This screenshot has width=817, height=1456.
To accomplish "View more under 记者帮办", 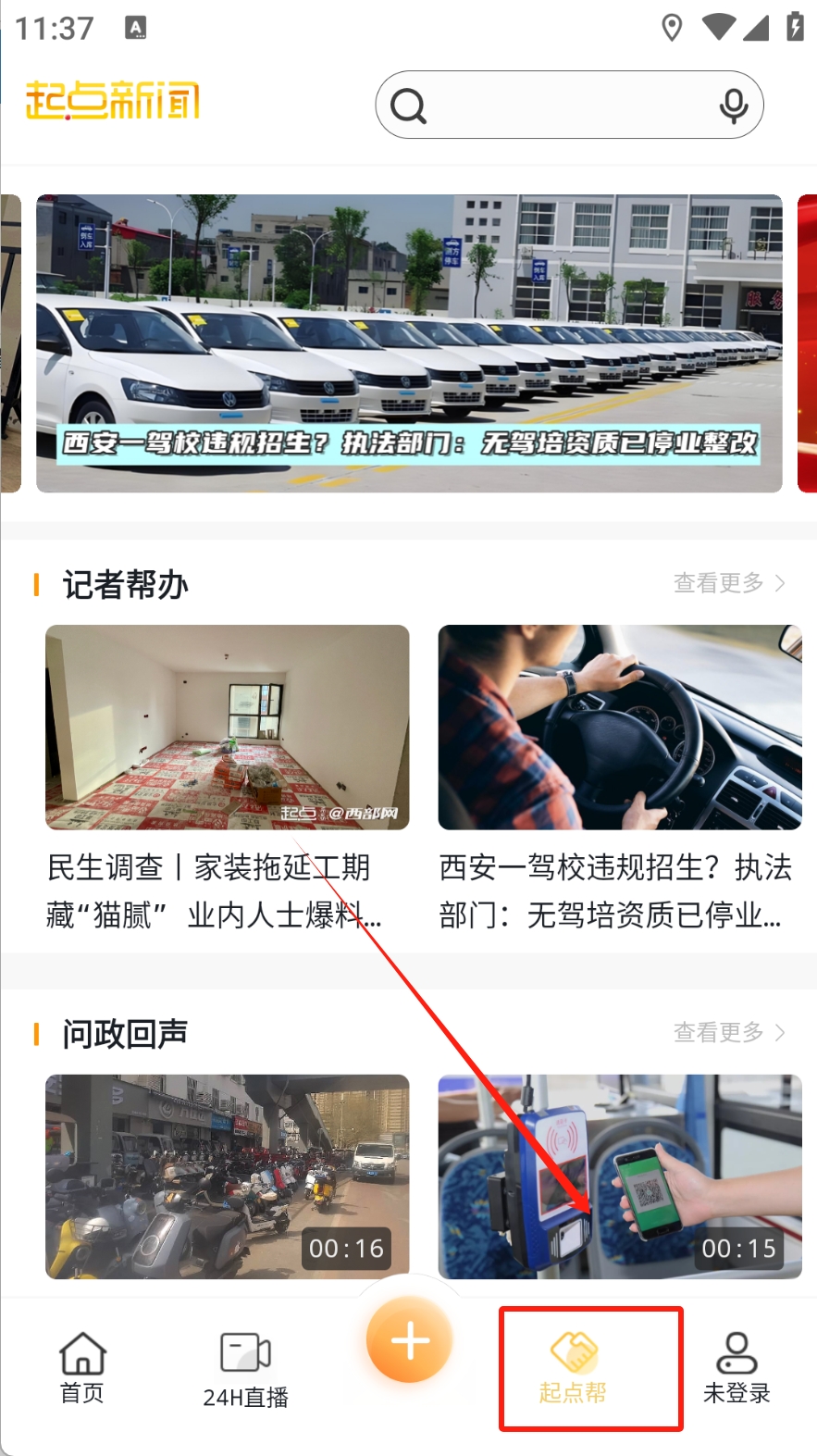I will (728, 583).
